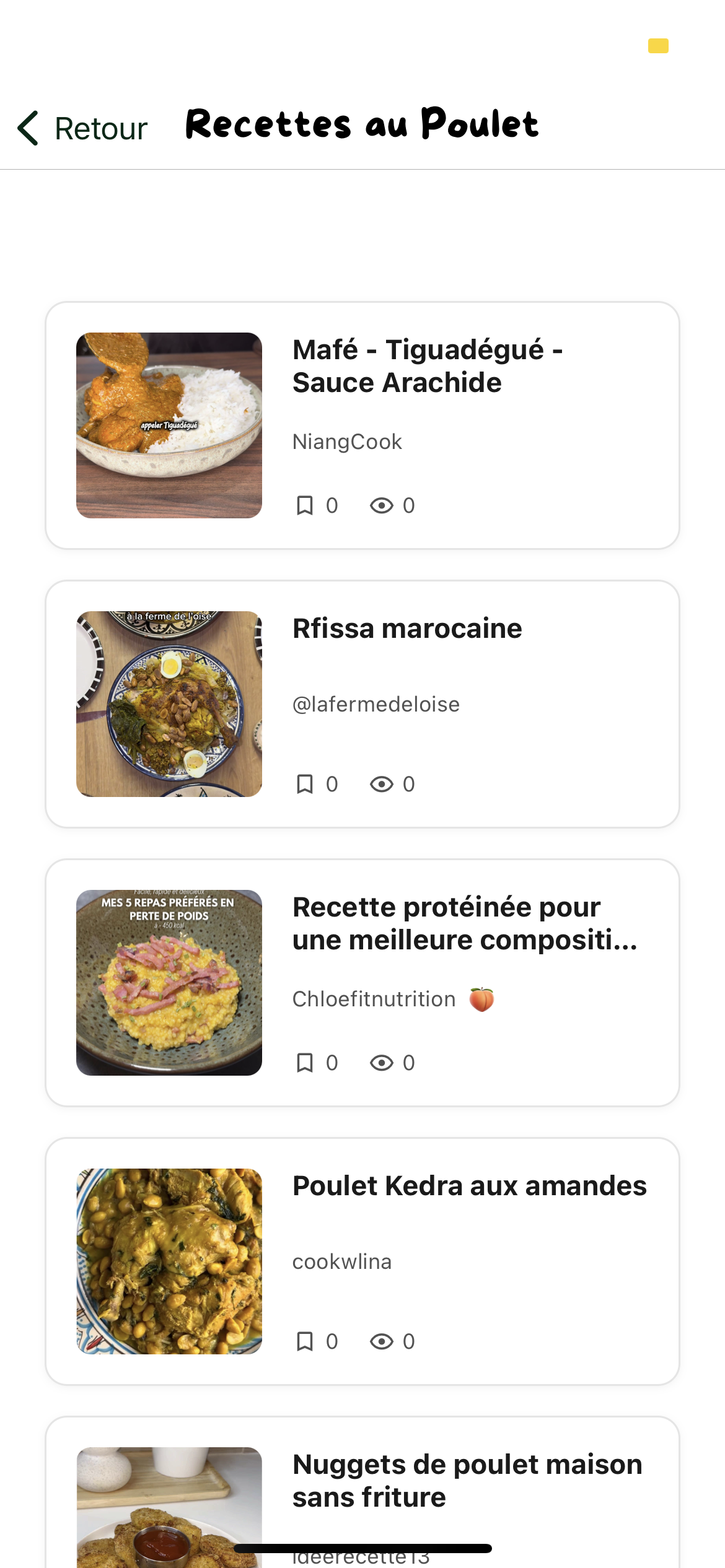This screenshot has height=1568, width=725.
Task: Open the Nuggets de poulet maison recipe card
Action: point(362,1486)
